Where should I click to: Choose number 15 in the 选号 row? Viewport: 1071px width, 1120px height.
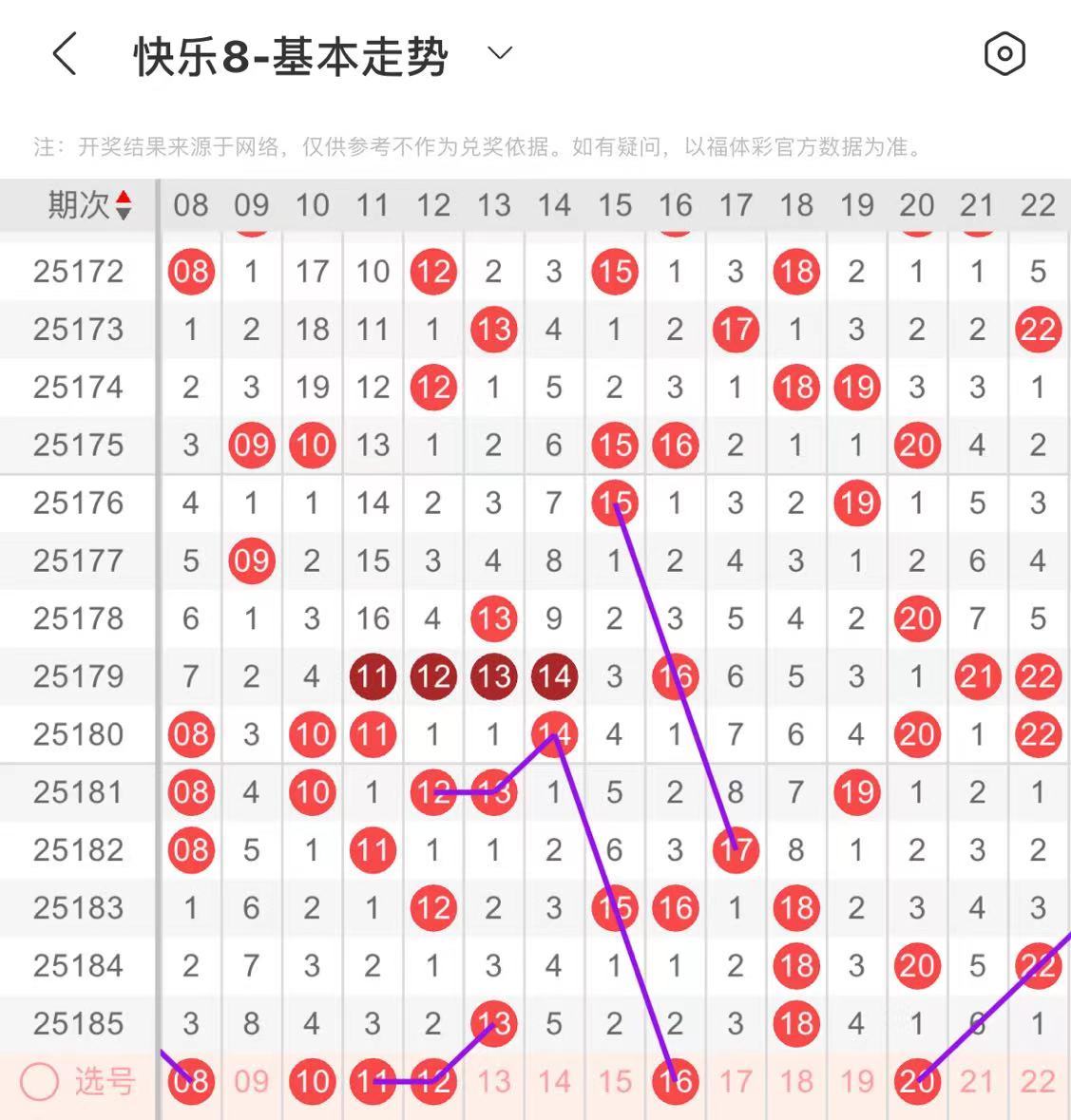click(x=615, y=1082)
